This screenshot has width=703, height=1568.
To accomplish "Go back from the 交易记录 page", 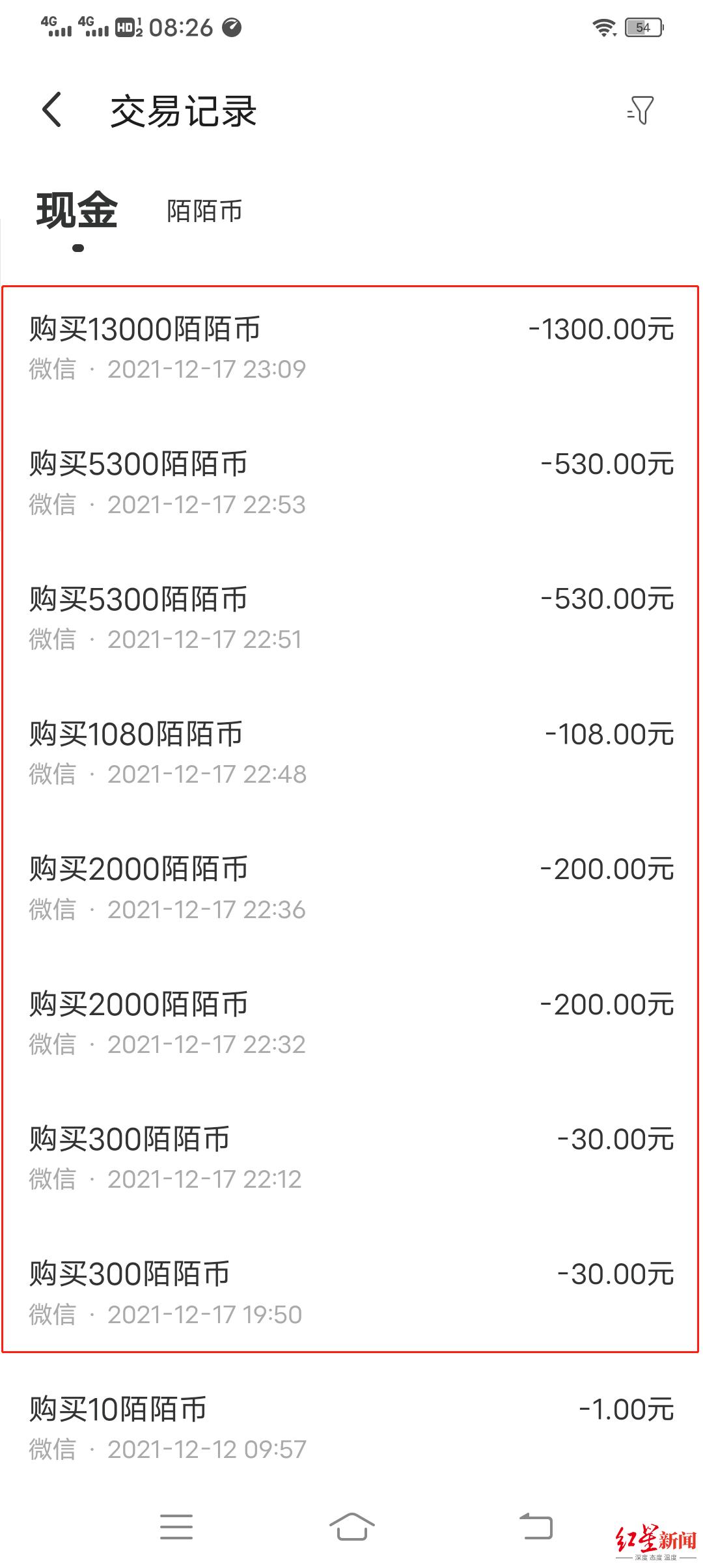I will (x=52, y=109).
